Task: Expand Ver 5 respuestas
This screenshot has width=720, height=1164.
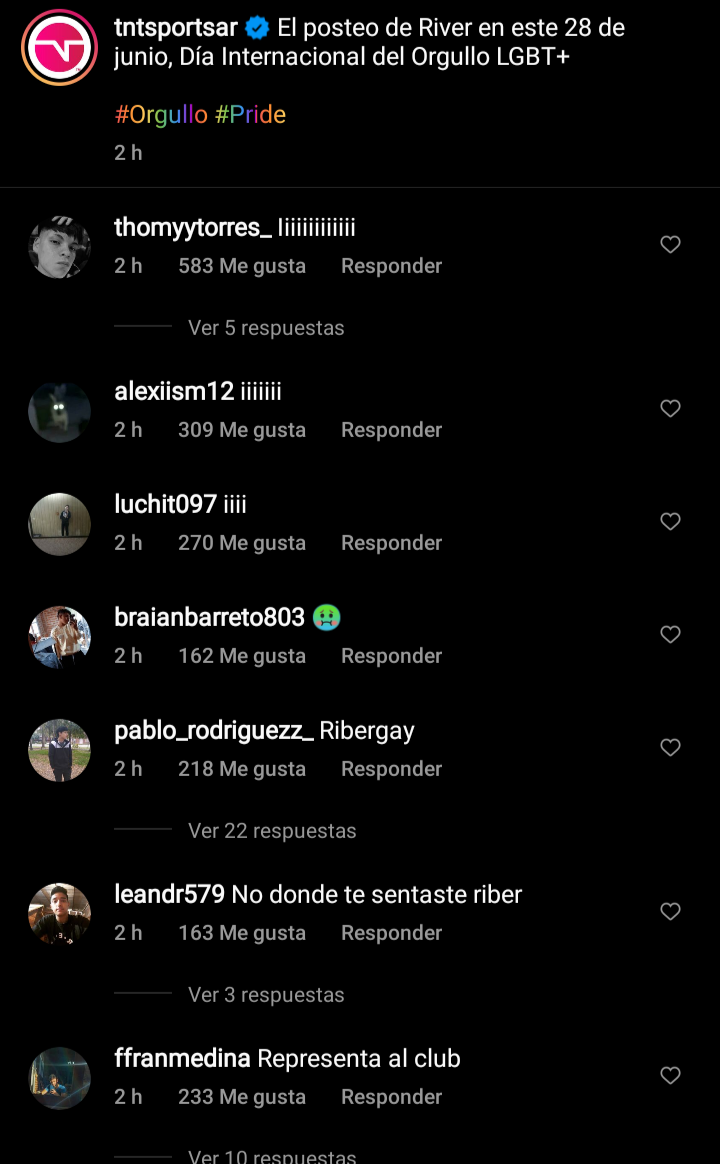Action: pyautogui.click(x=266, y=327)
